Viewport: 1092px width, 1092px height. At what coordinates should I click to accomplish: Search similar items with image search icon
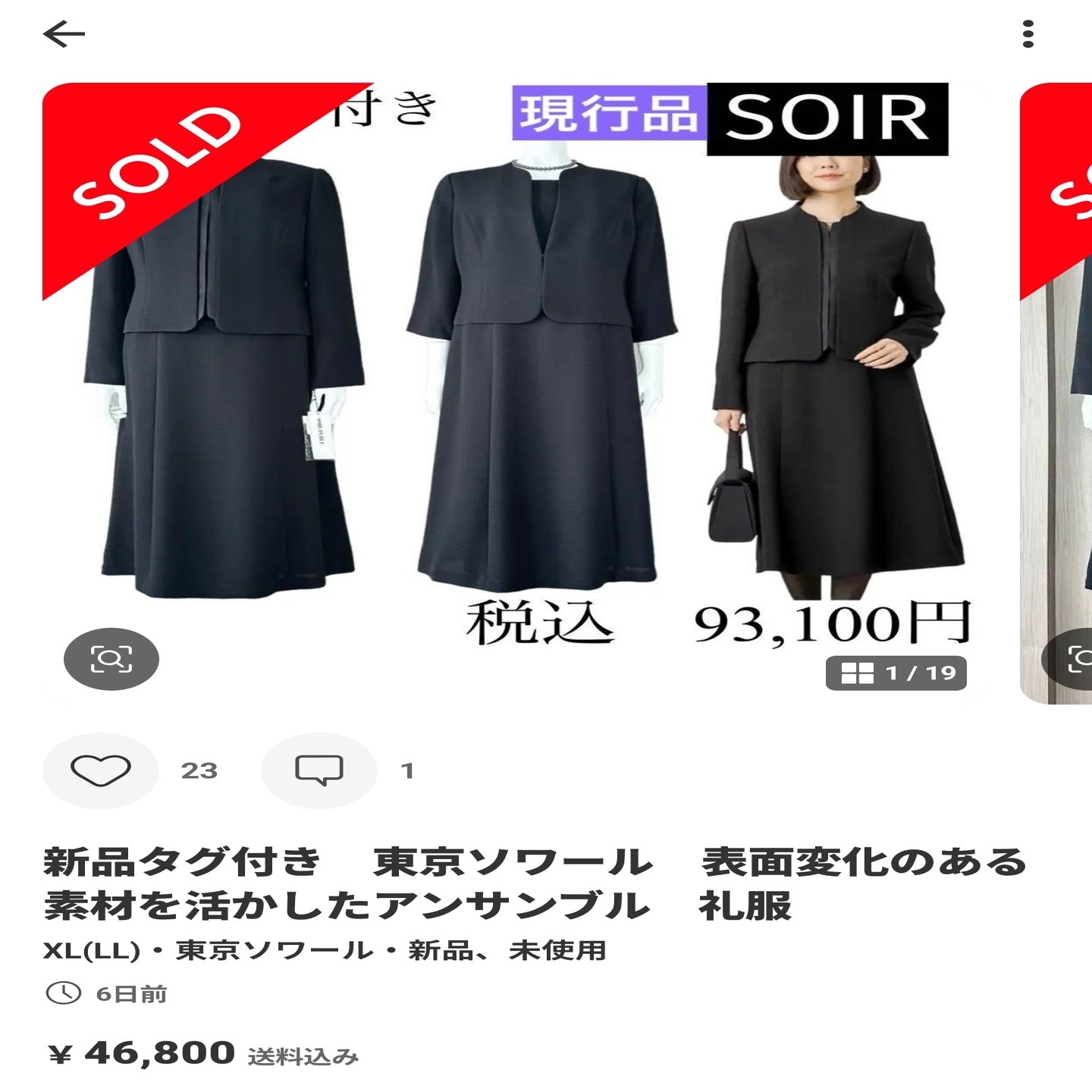coord(111,659)
